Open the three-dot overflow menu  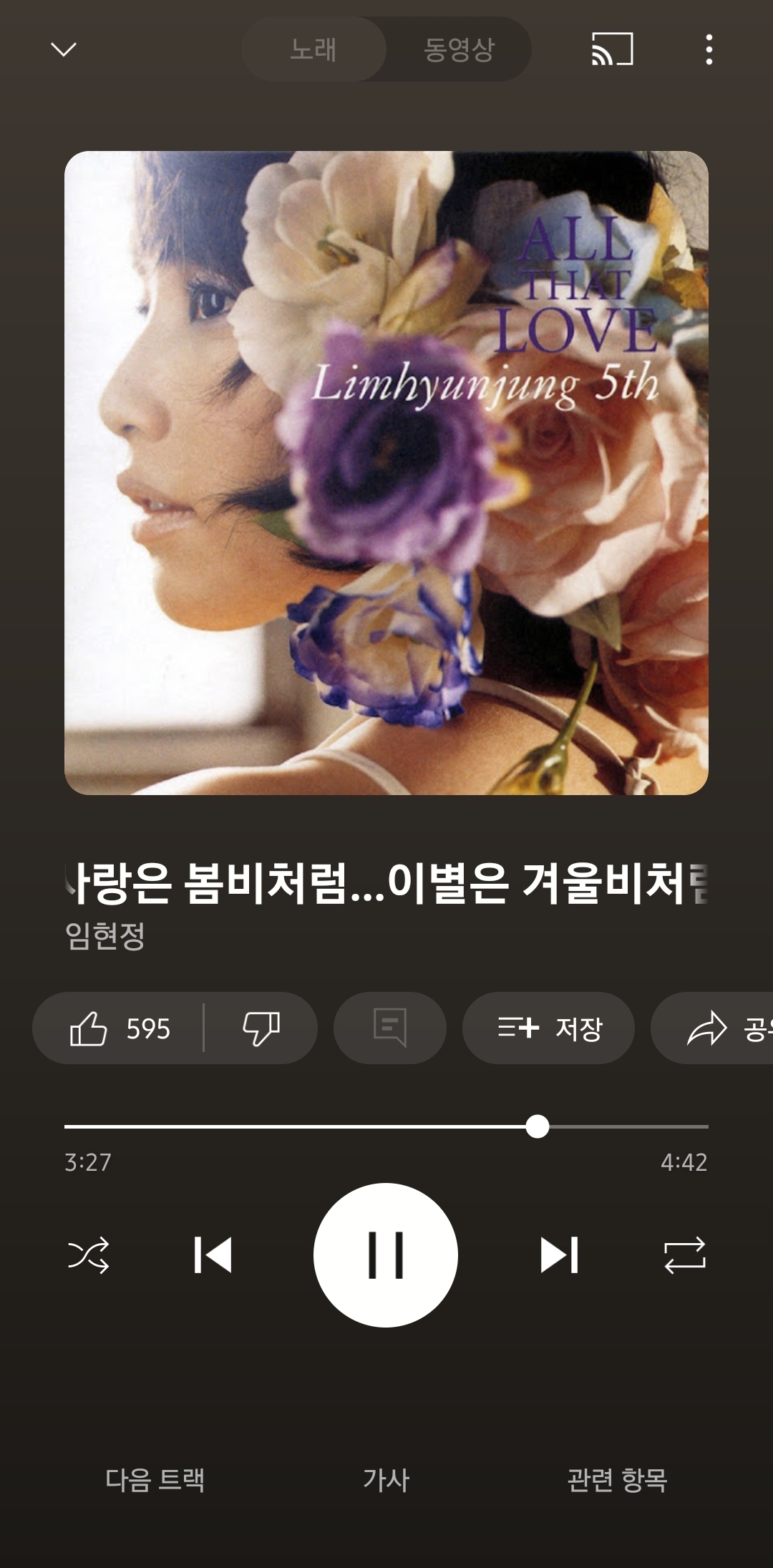[x=709, y=49]
